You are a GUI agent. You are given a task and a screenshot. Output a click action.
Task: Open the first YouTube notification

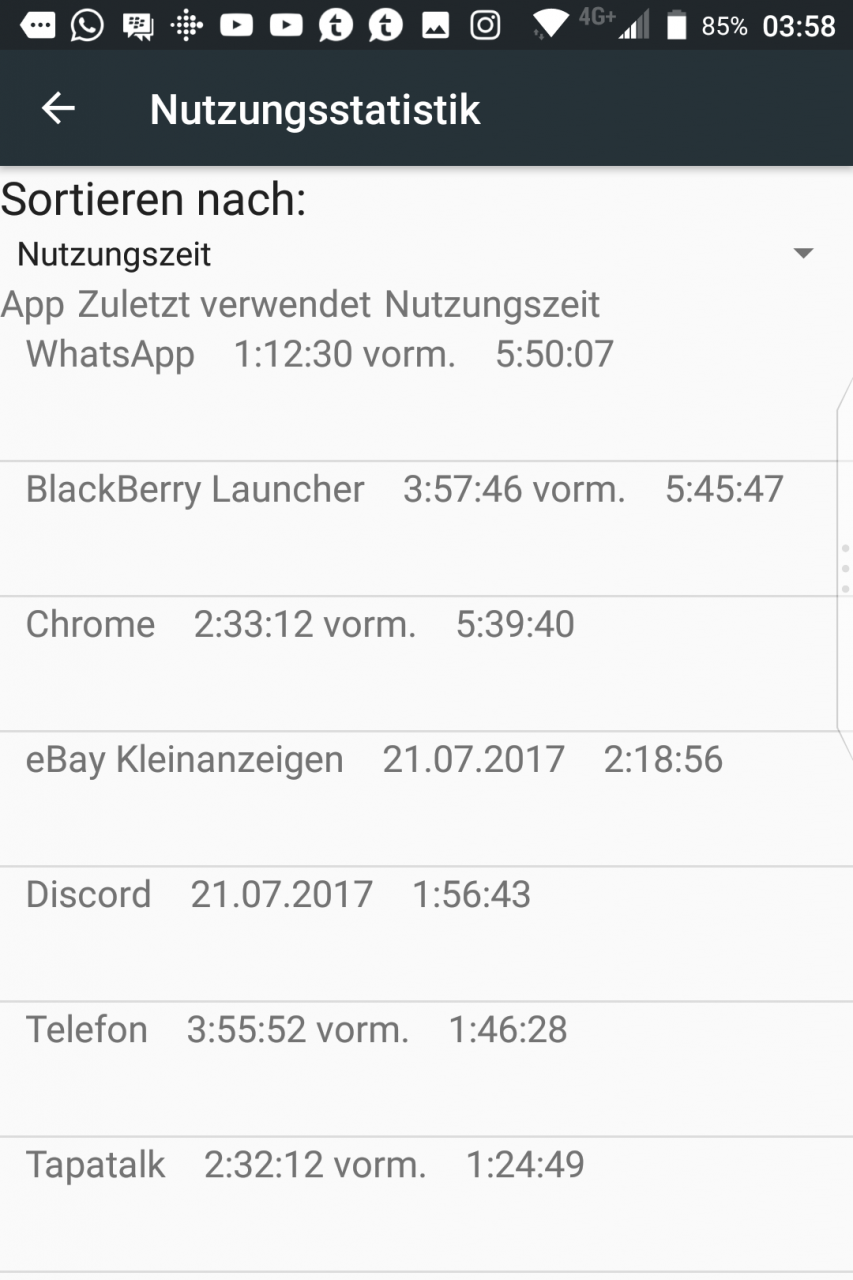(x=238, y=25)
